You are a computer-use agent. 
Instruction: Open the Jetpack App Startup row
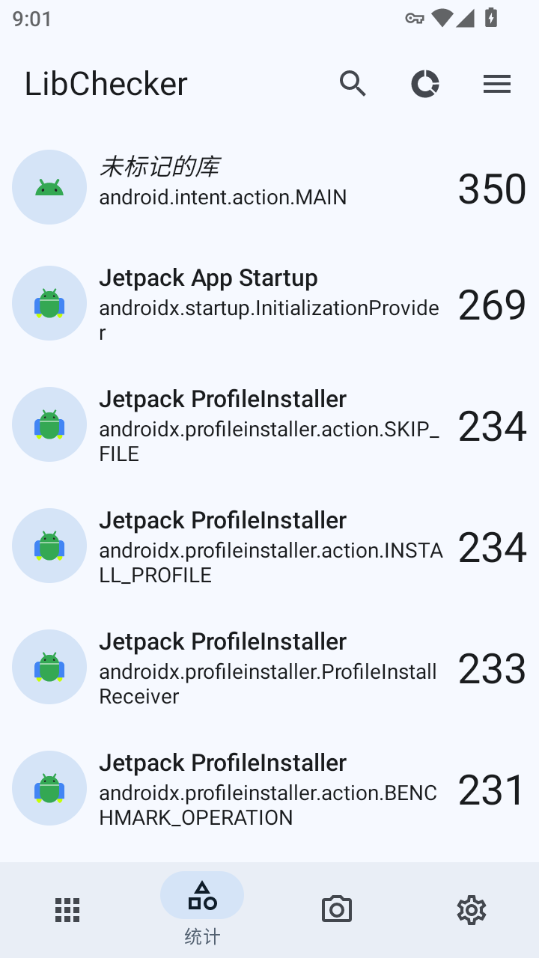coord(270,304)
